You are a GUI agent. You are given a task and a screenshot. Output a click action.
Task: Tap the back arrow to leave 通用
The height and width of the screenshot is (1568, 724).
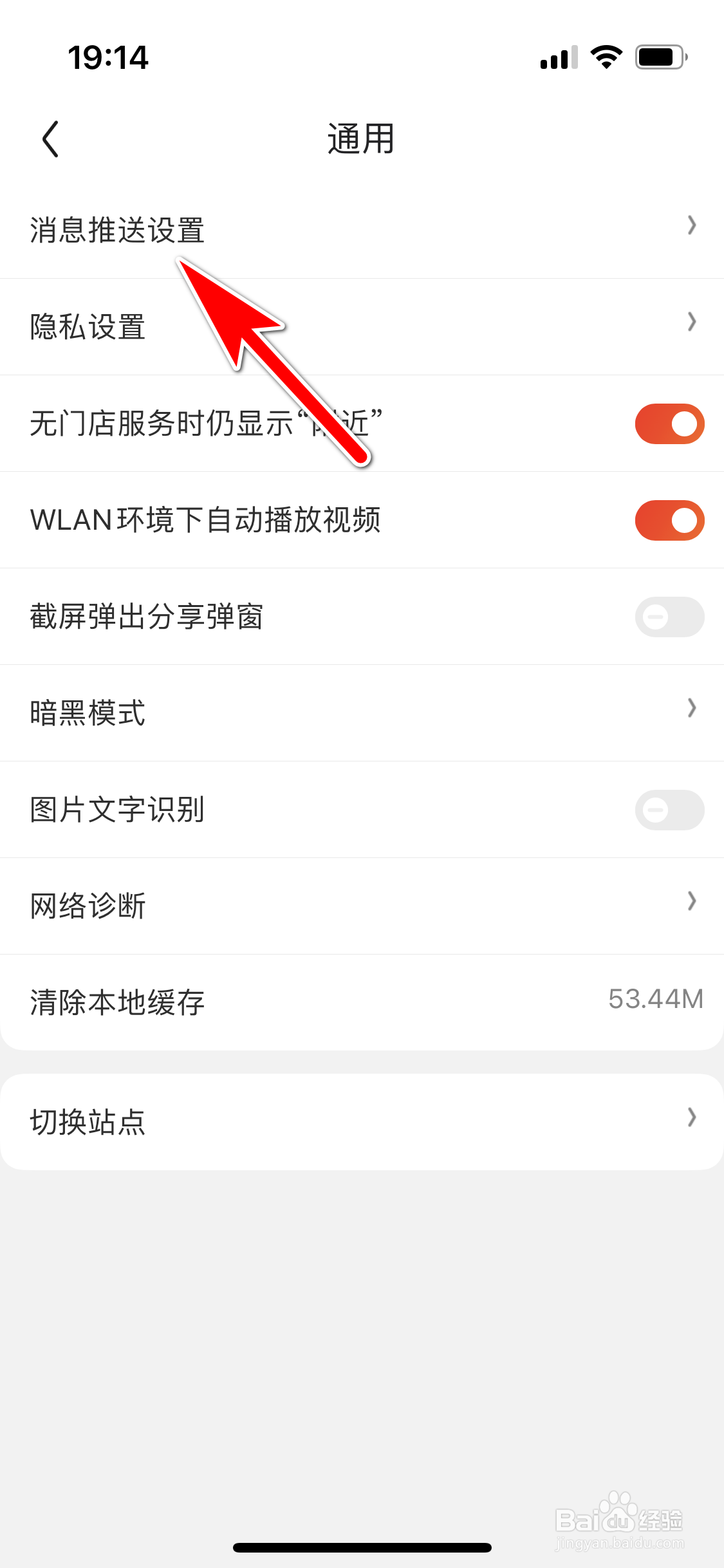coord(51,138)
